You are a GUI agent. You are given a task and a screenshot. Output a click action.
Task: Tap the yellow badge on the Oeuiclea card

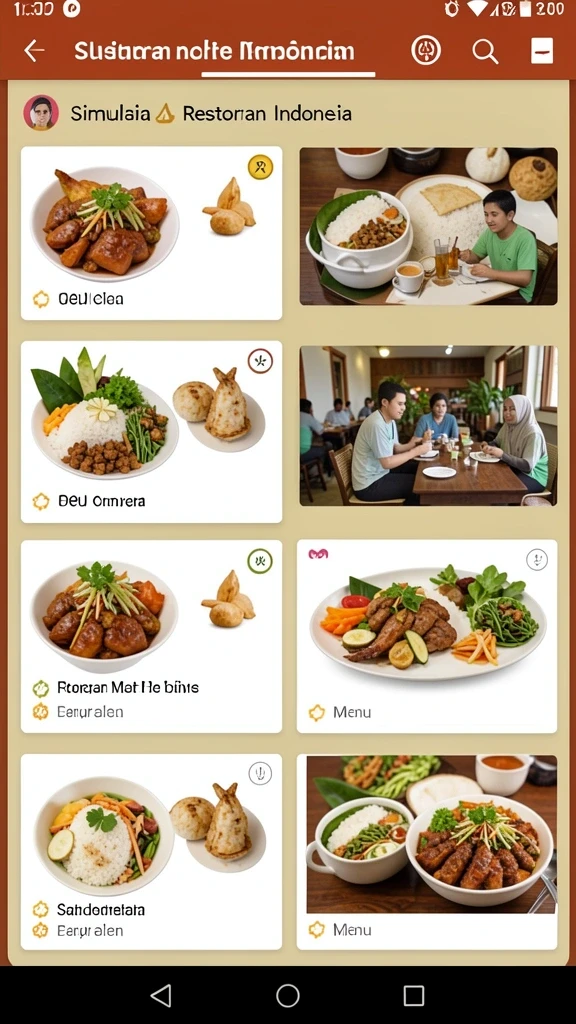pos(260,167)
